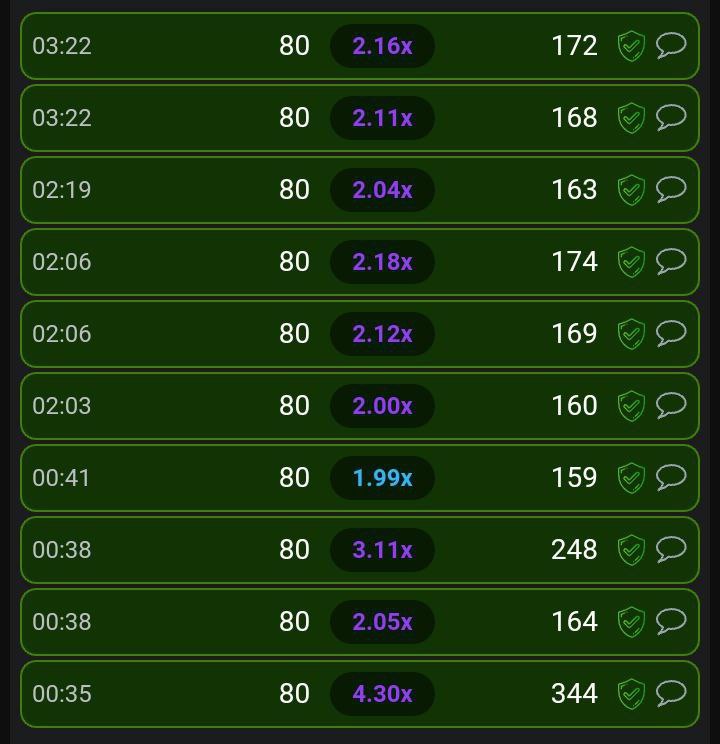720x744 pixels.
Task: Share the 02:19 bet via chat bubble
Action: click(671, 189)
